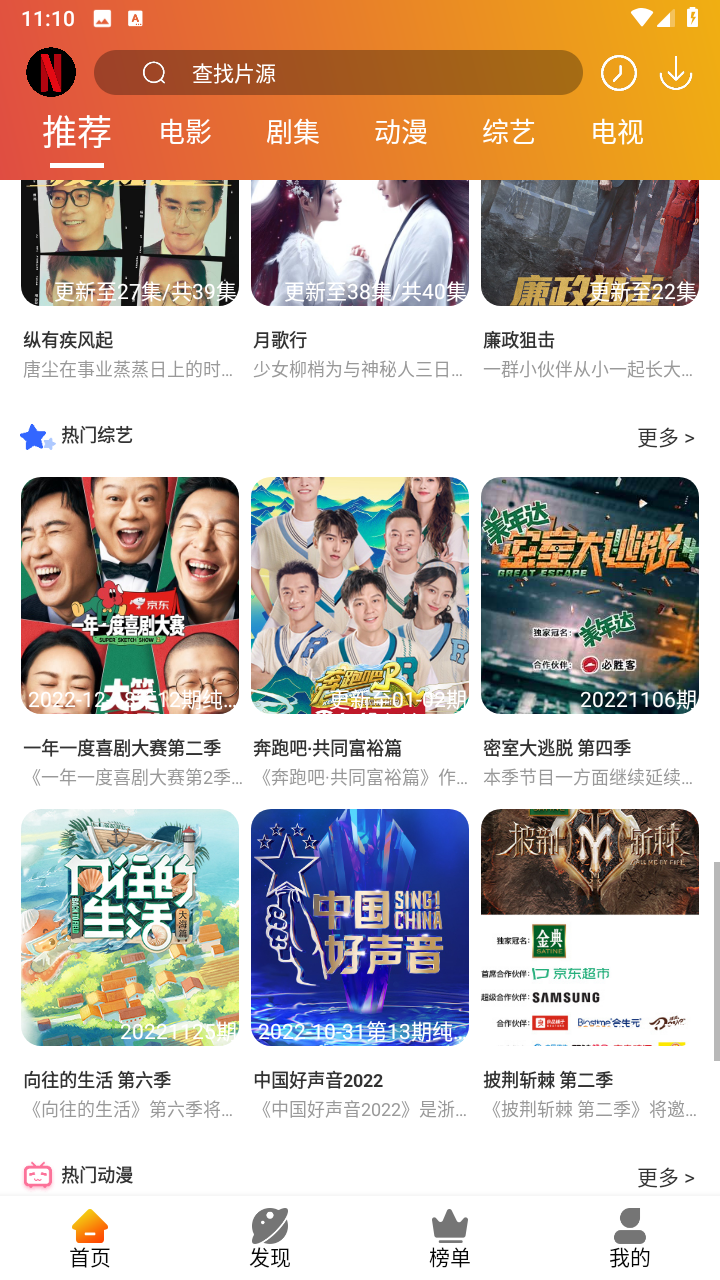Tap the Wi-Fi icon in the status bar
The height and width of the screenshot is (1280, 720).
(644, 16)
